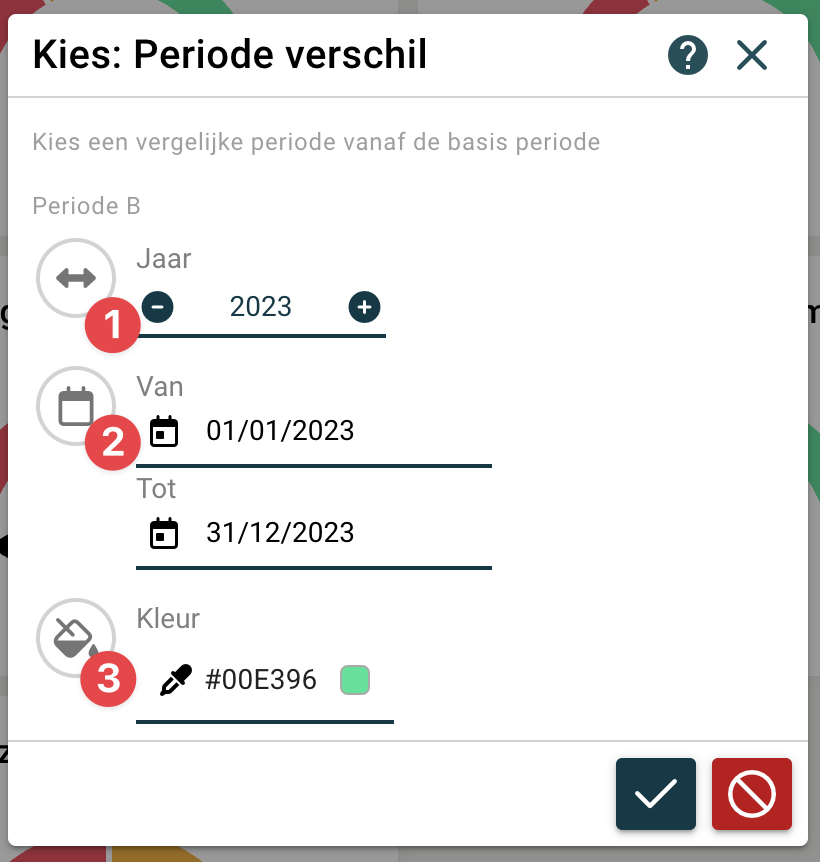
Task: Confirm with the checkmark button
Action: (x=655, y=794)
